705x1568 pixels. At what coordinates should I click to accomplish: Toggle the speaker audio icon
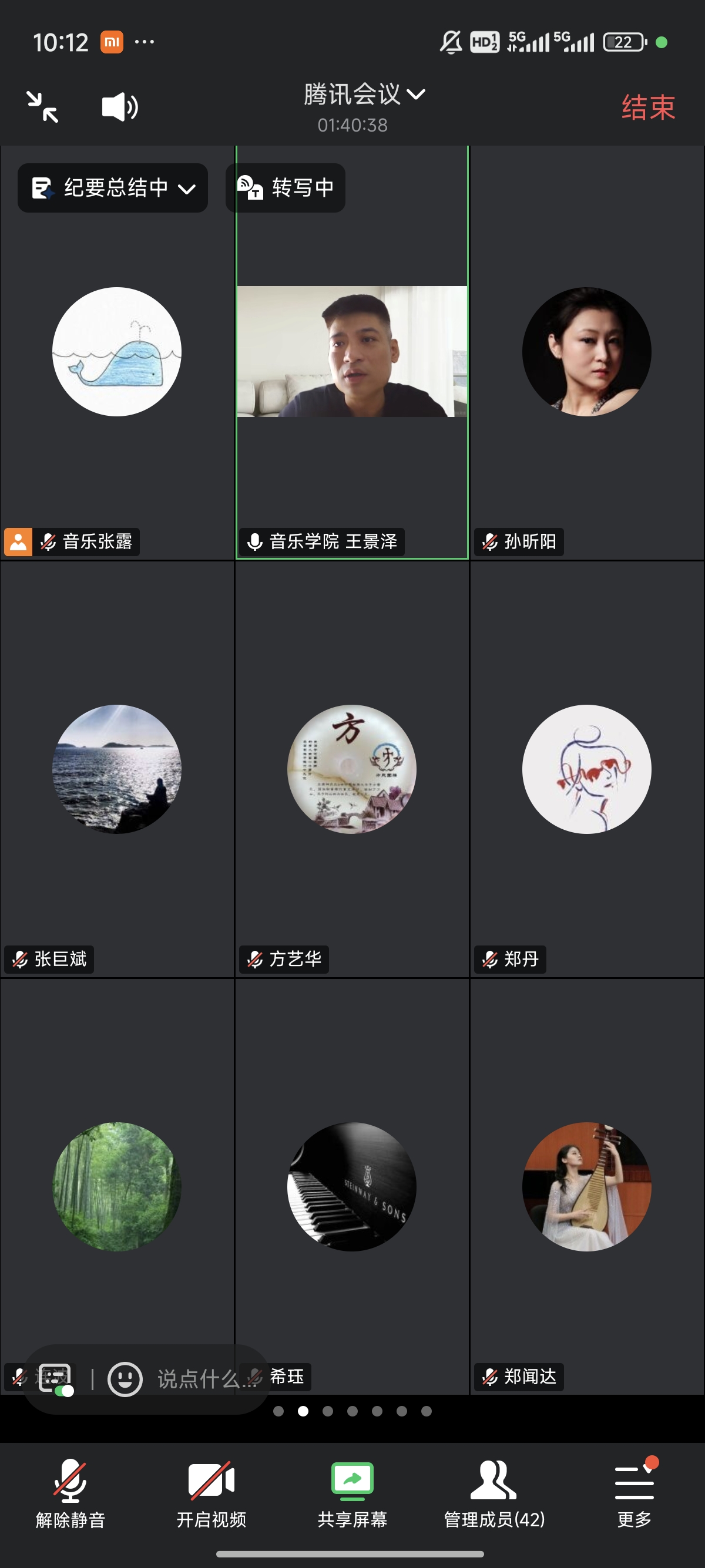point(119,107)
